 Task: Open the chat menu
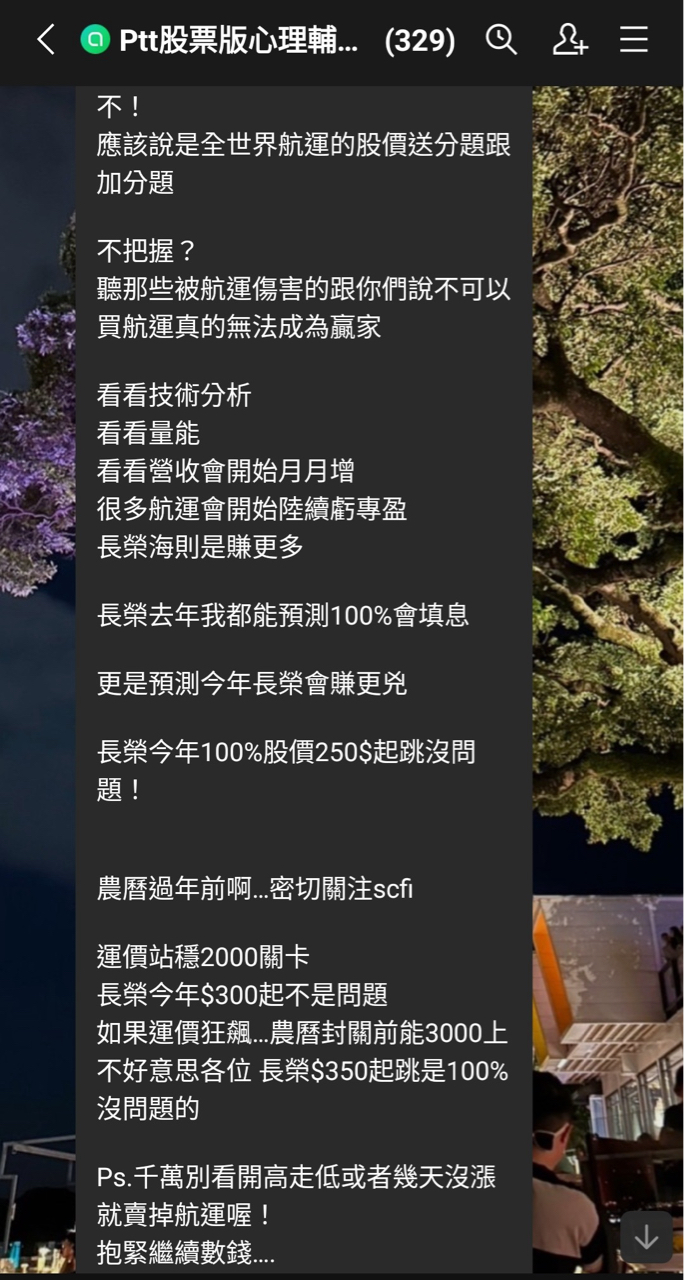634,40
